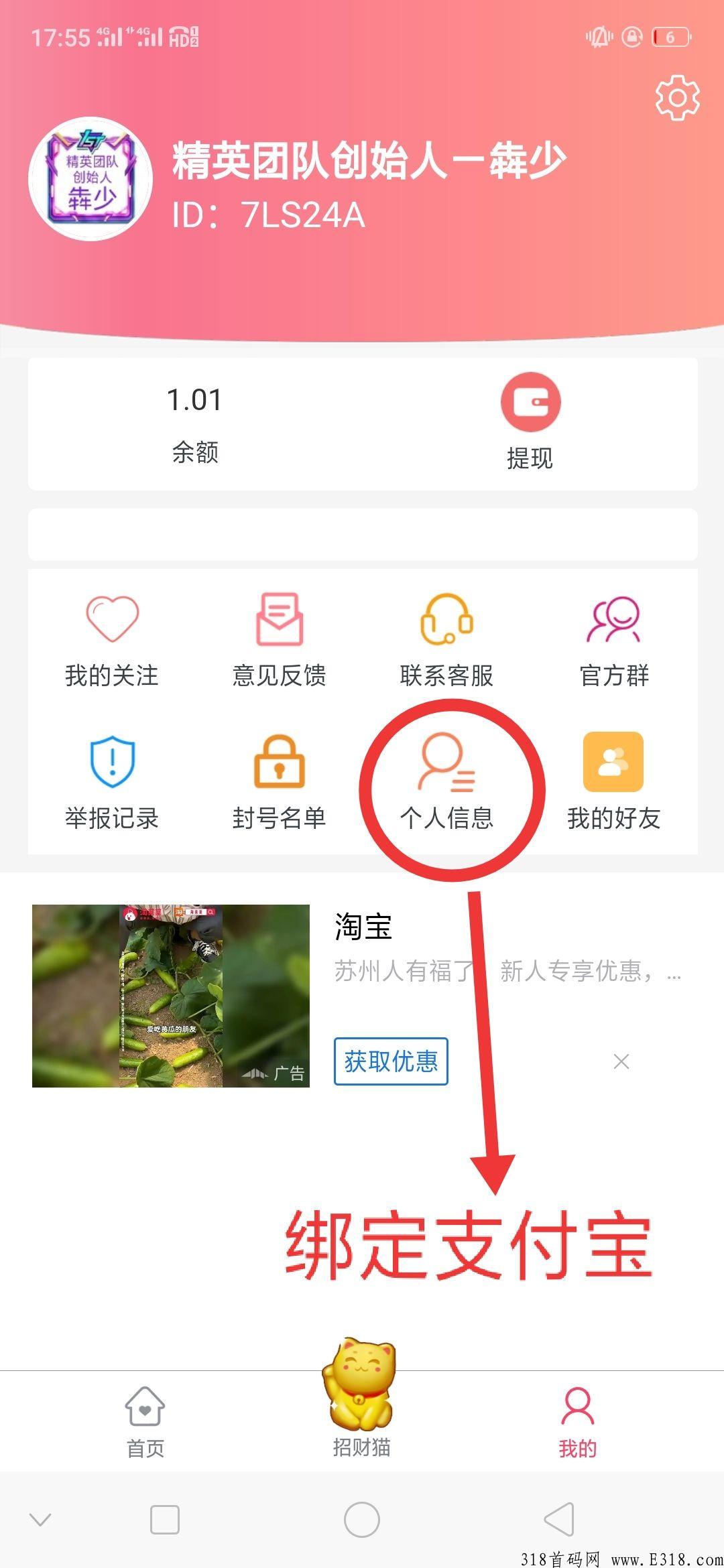Screen dimensions: 724x1568
Task: Open the settings gear icon
Action: pos(678,99)
